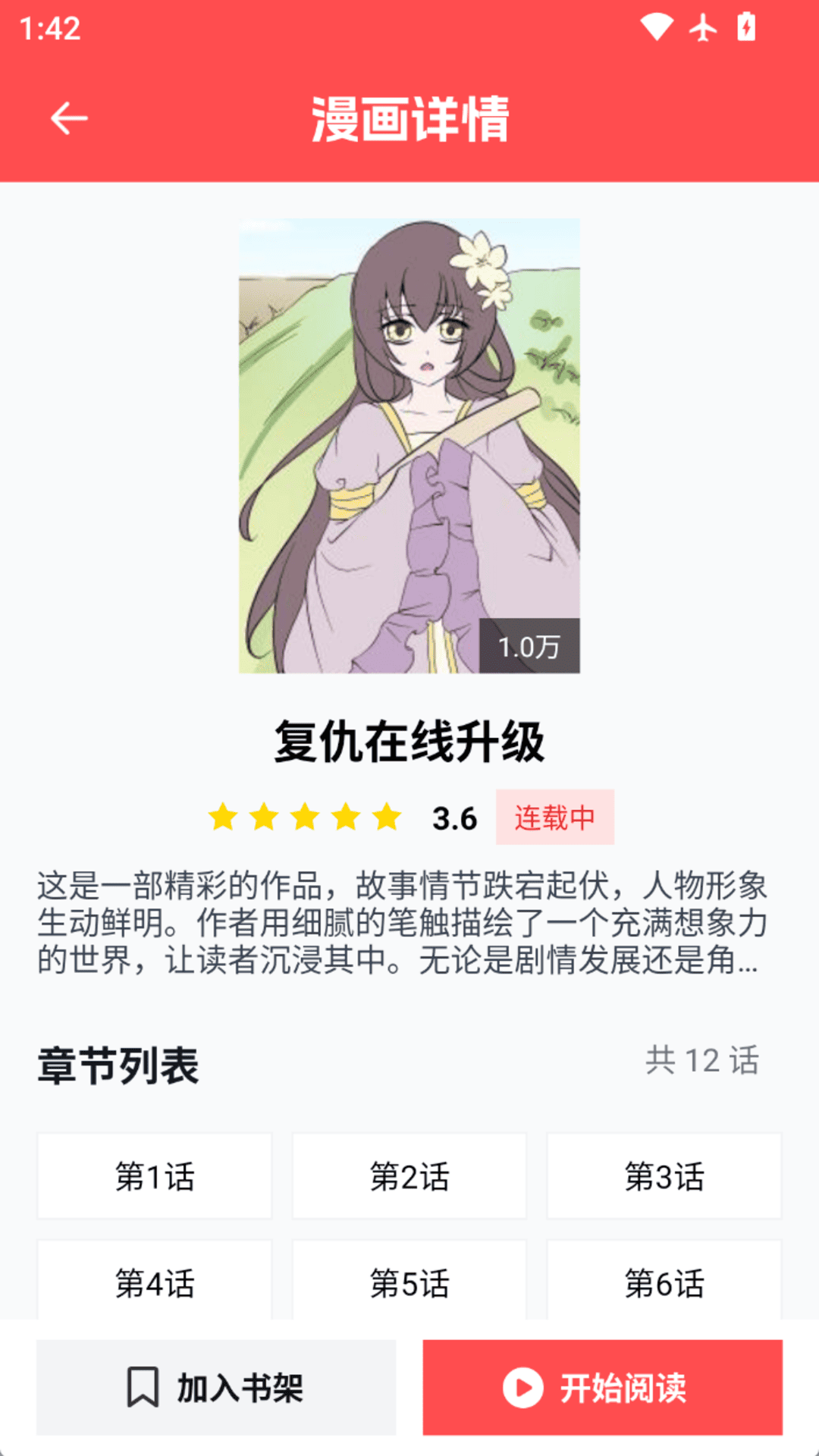Open chapter 第1话

pos(154,1176)
